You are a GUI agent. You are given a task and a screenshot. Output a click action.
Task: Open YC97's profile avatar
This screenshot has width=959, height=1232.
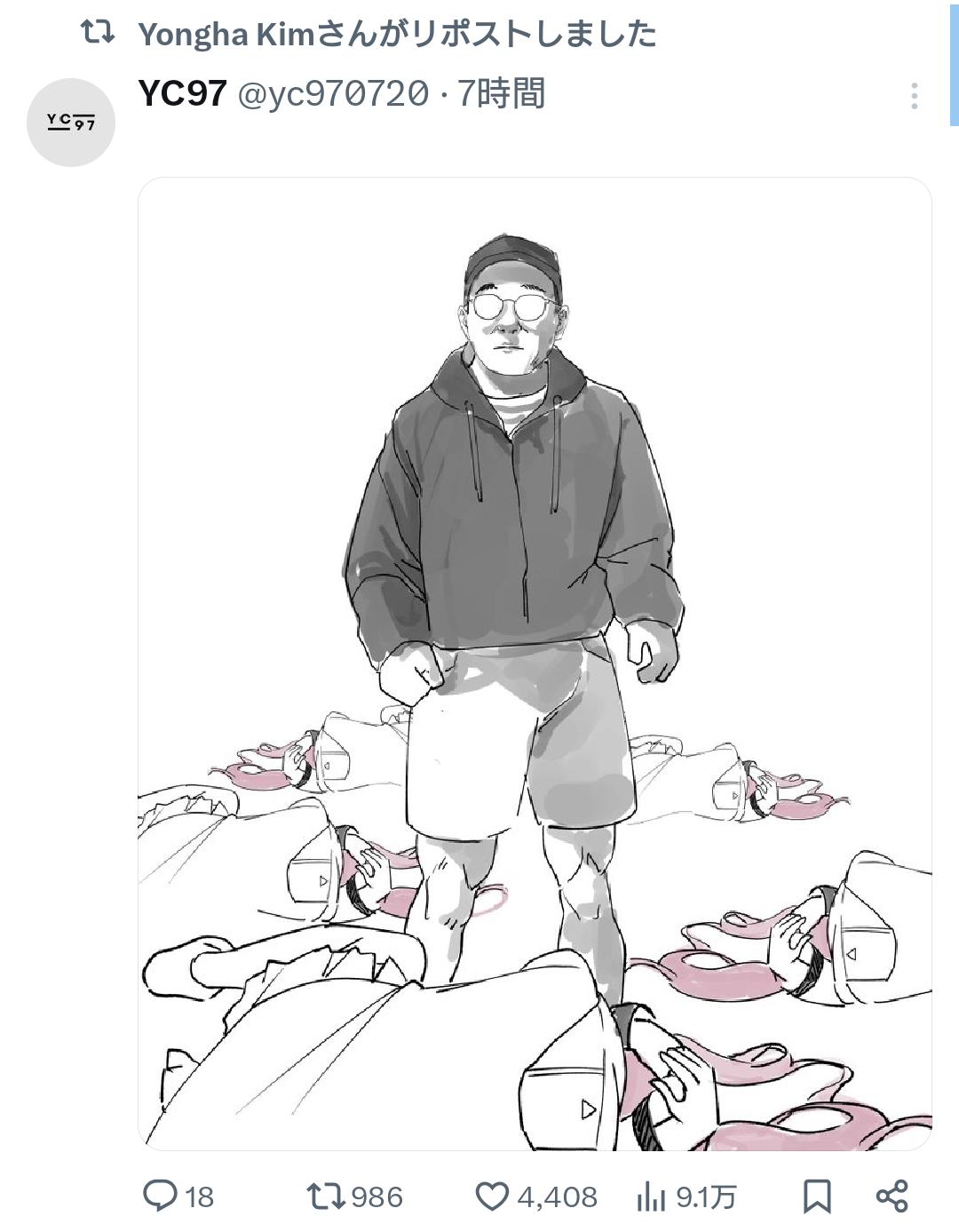[x=71, y=123]
